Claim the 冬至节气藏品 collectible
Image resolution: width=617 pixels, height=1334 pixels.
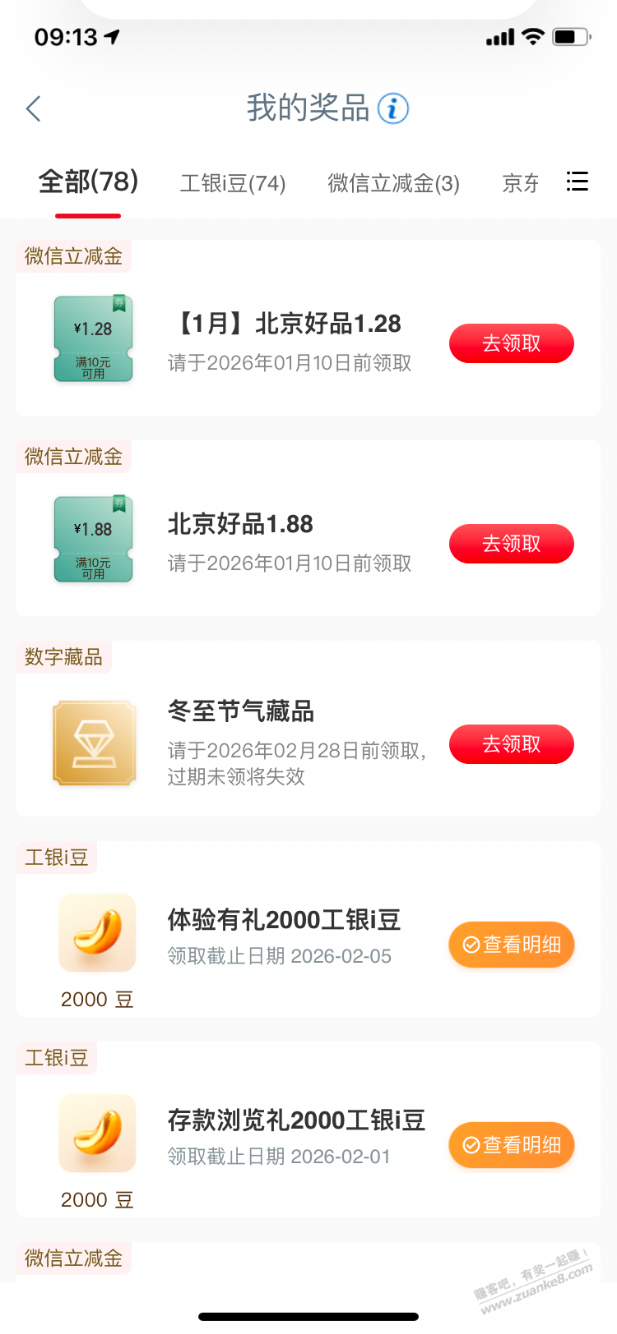[511, 744]
